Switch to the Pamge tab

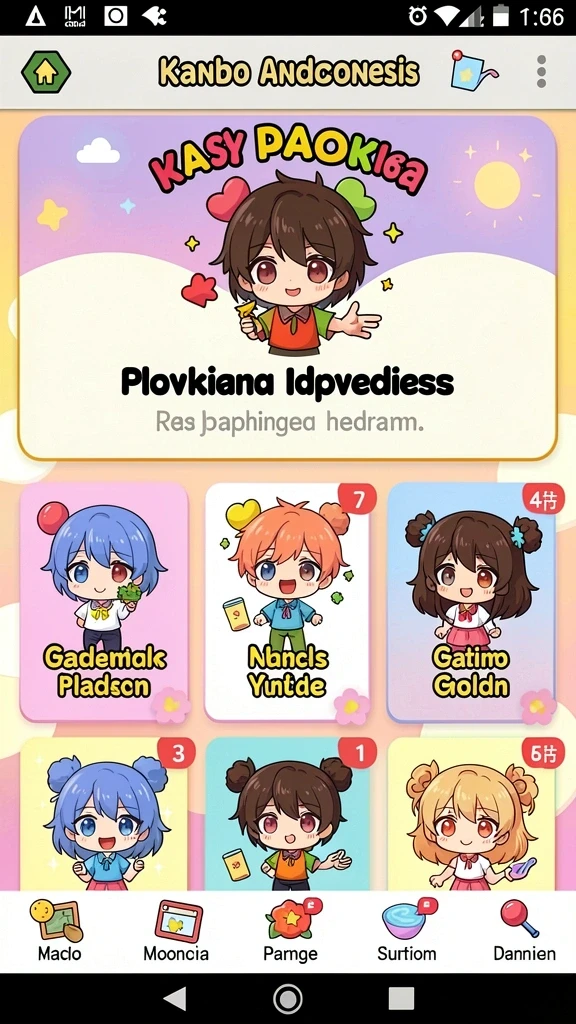click(x=290, y=931)
